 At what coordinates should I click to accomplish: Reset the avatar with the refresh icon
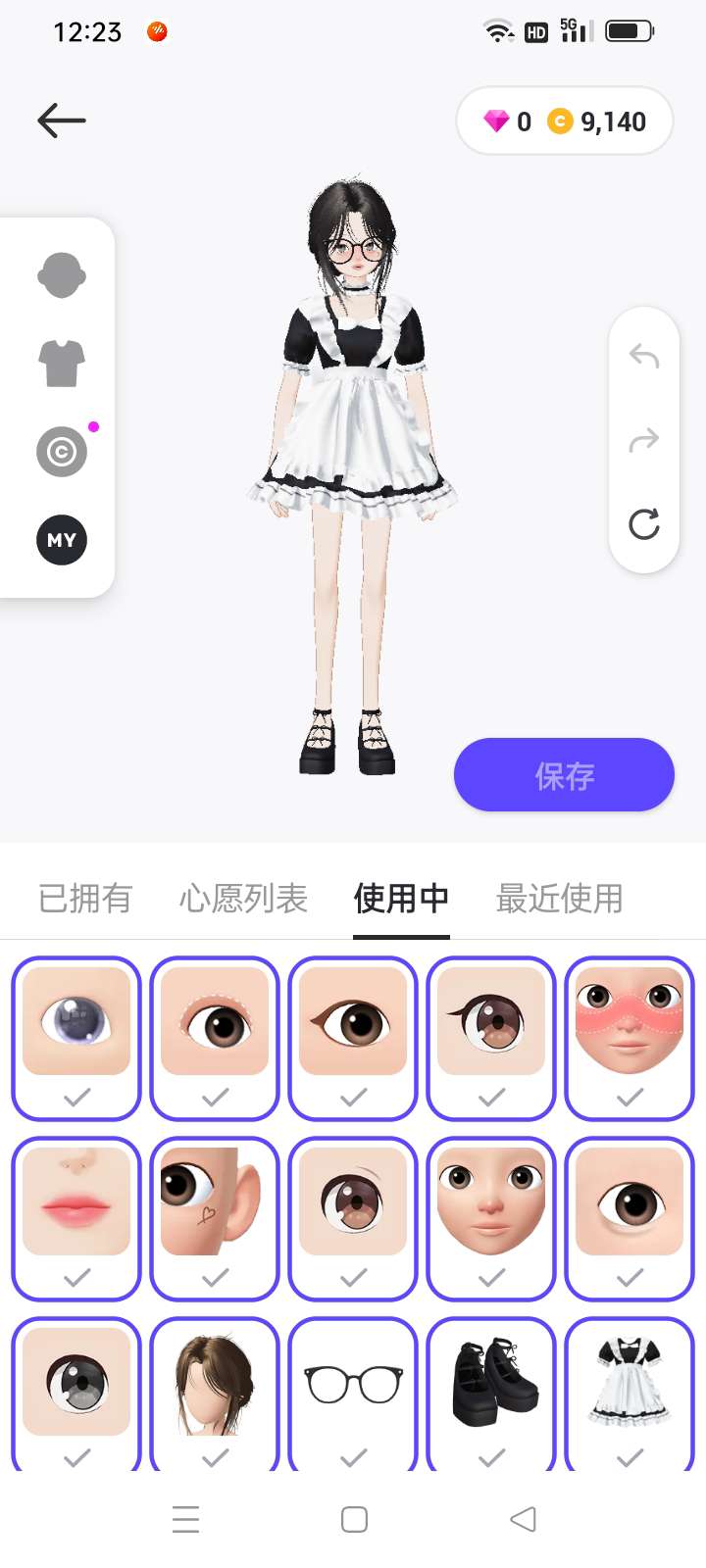coord(644,524)
